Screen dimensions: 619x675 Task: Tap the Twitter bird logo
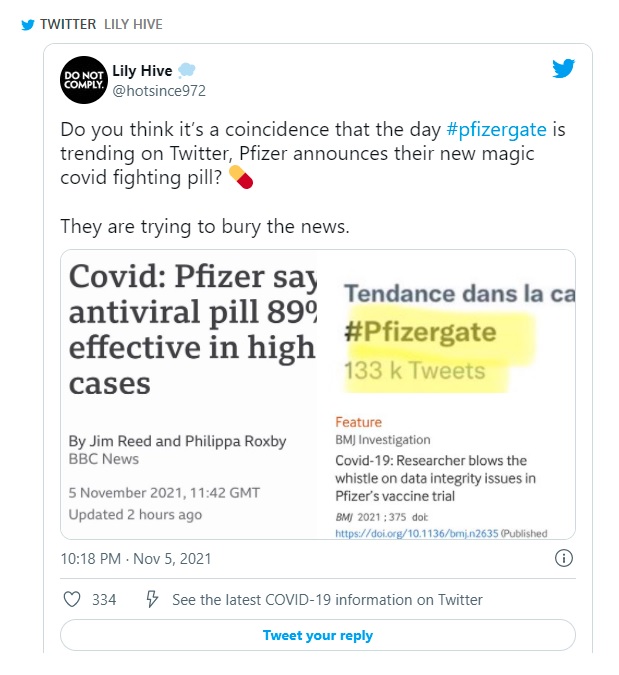pos(563,69)
